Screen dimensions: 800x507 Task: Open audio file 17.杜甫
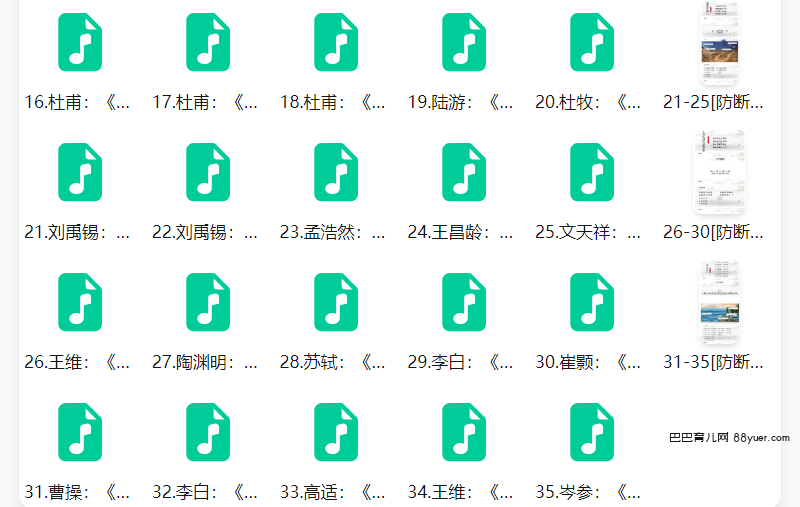pyautogui.click(x=208, y=42)
